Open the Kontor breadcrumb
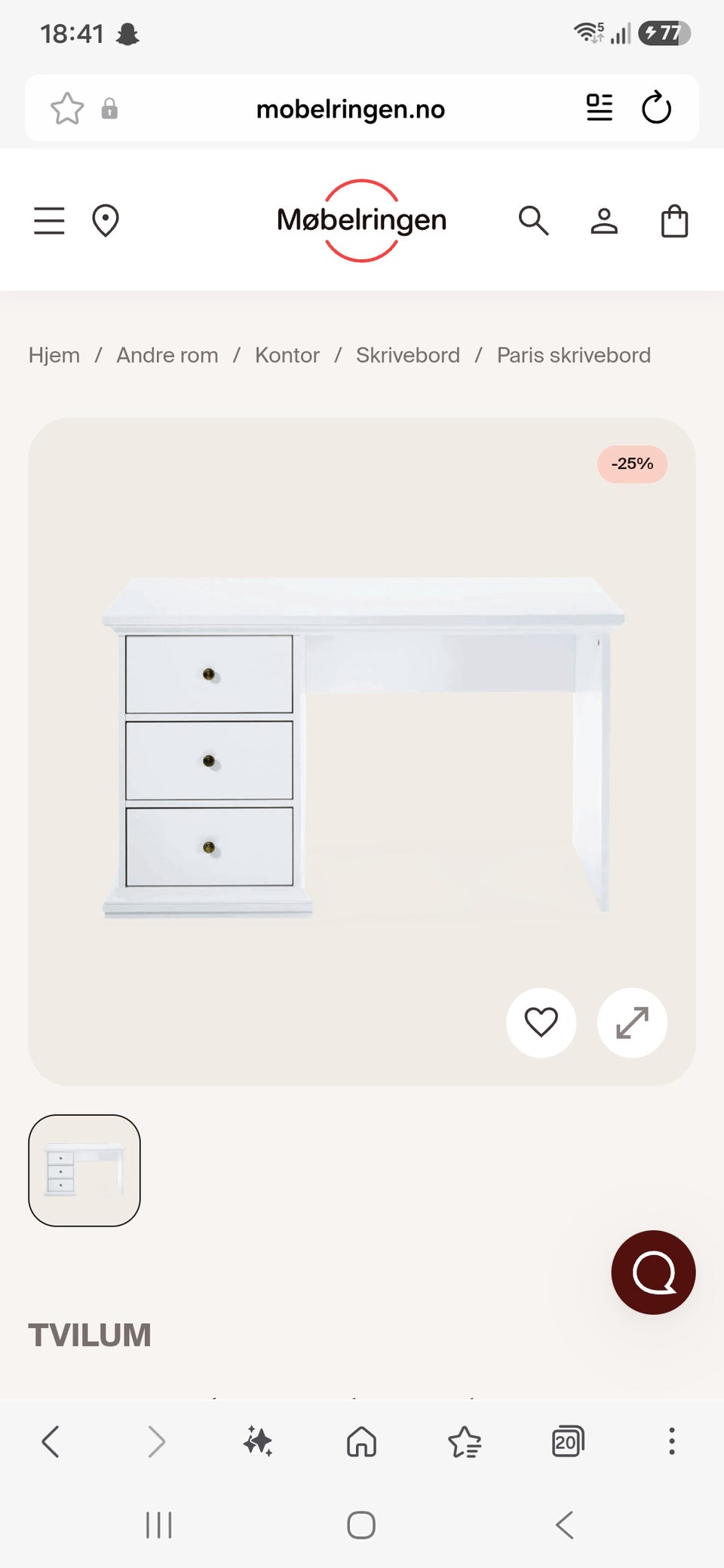Image resolution: width=724 pixels, height=1568 pixels. (287, 355)
